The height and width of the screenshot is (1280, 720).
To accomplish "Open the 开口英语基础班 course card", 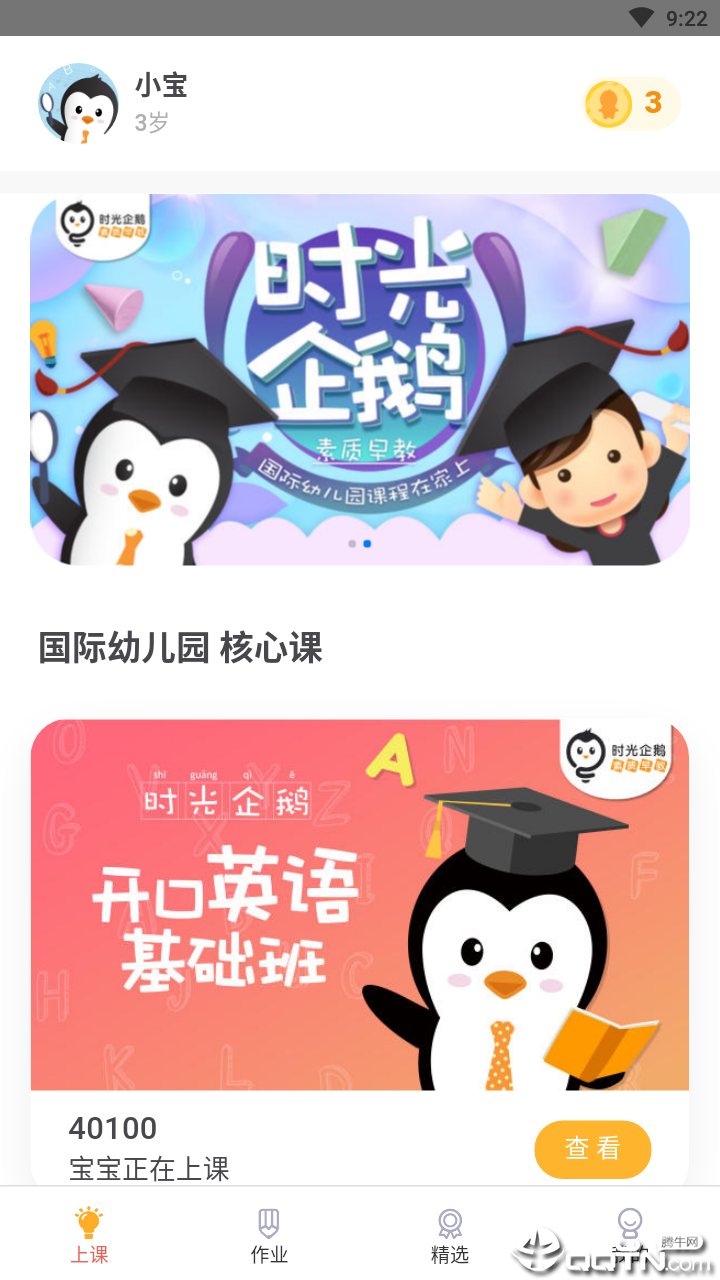I will [360, 905].
